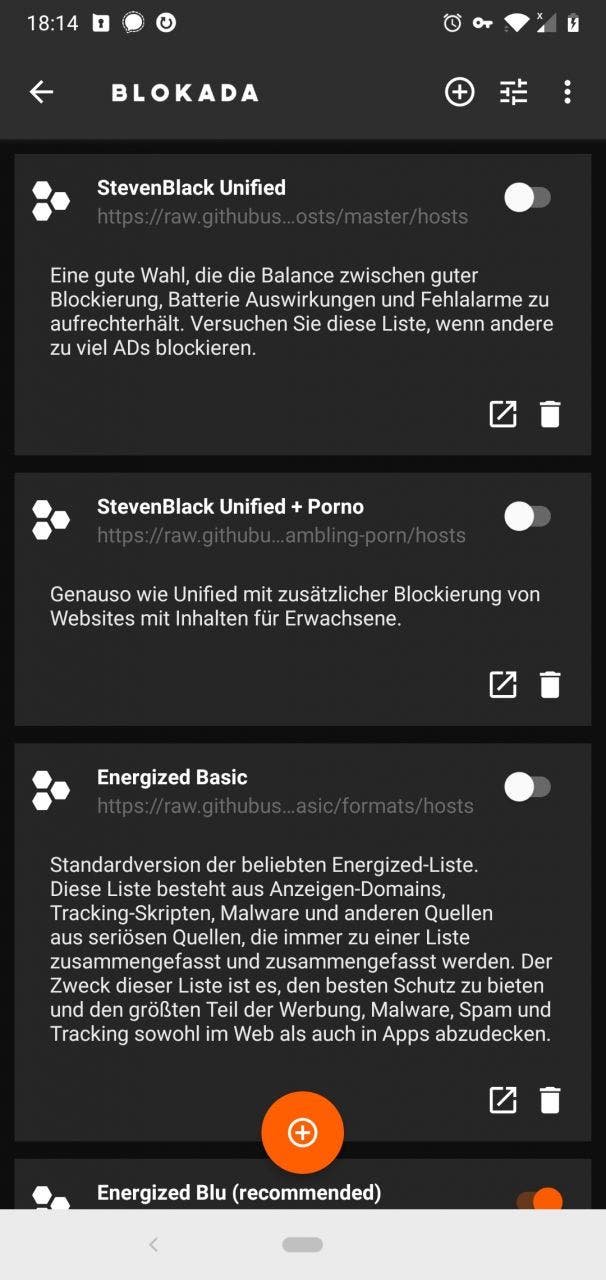Delete StevenBlack Unified + Porno list
Viewport: 606px width, 1280px height.
click(x=550, y=684)
